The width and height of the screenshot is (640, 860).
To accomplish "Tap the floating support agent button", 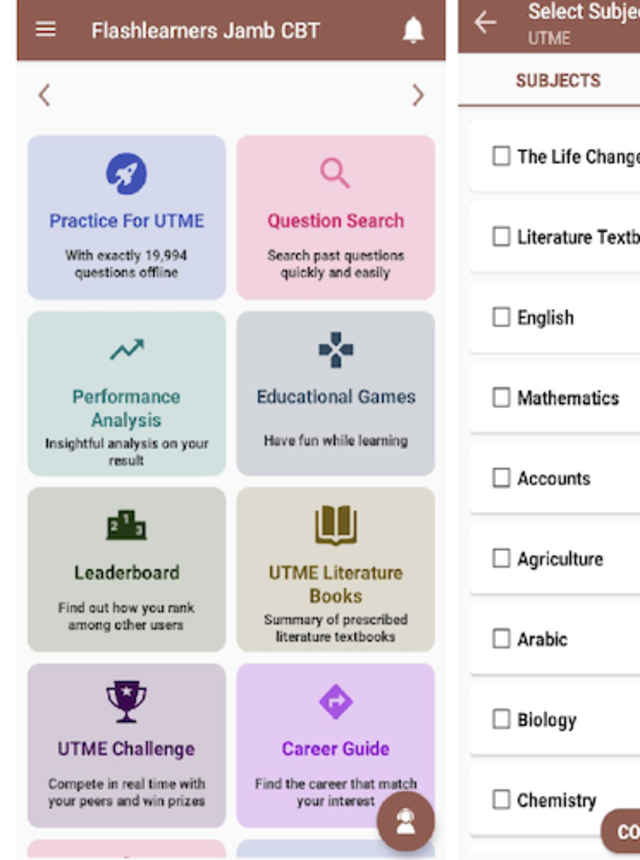I will tap(405, 822).
